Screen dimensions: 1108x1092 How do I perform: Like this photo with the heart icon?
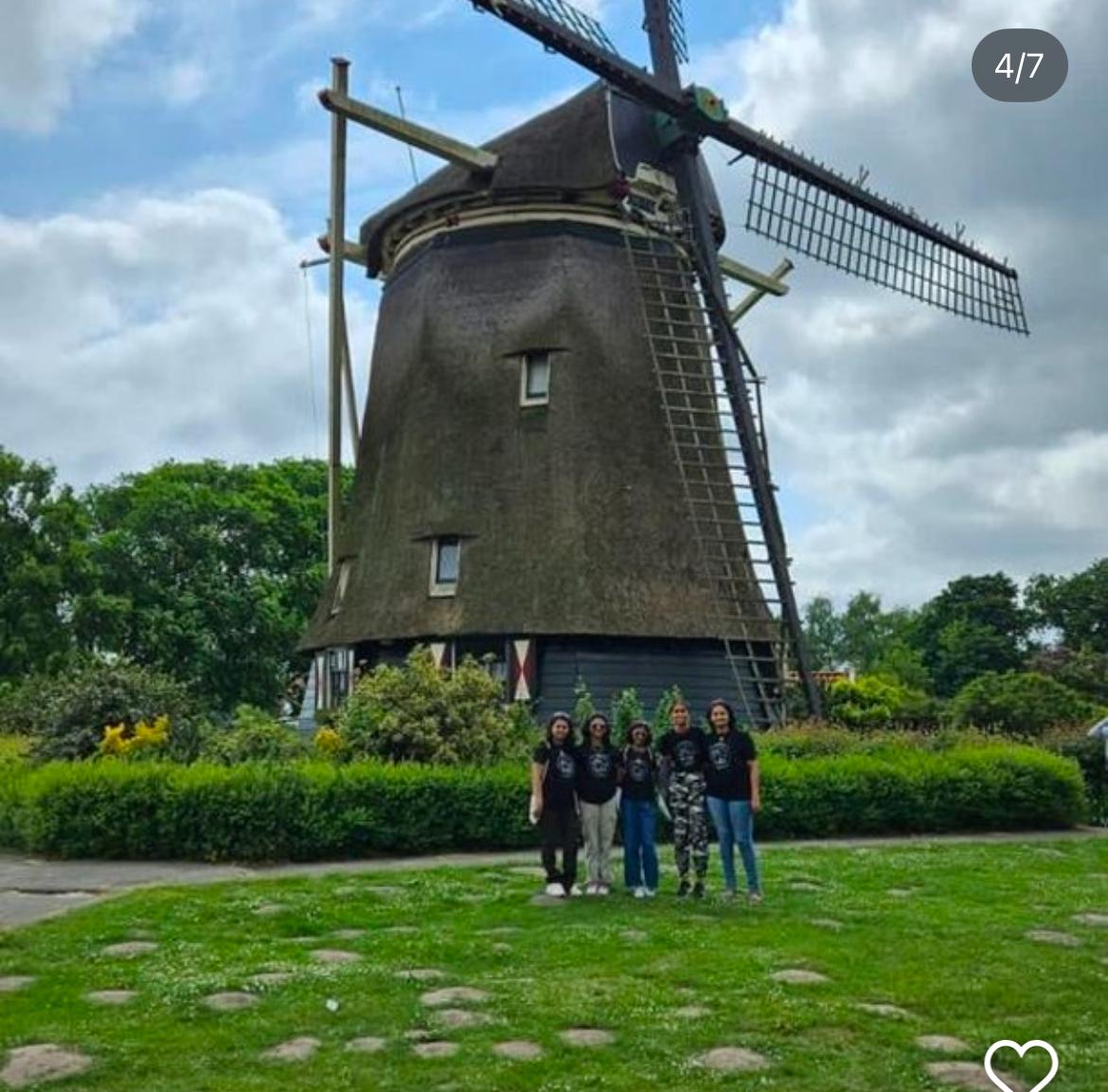click(x=1021, y=1065)
